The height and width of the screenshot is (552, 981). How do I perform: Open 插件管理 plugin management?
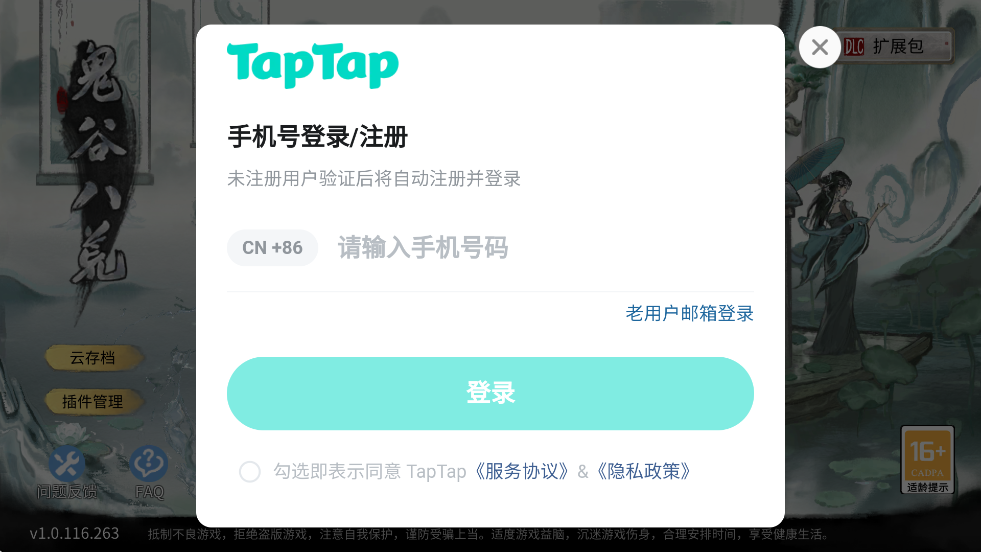tap(93, 401)
